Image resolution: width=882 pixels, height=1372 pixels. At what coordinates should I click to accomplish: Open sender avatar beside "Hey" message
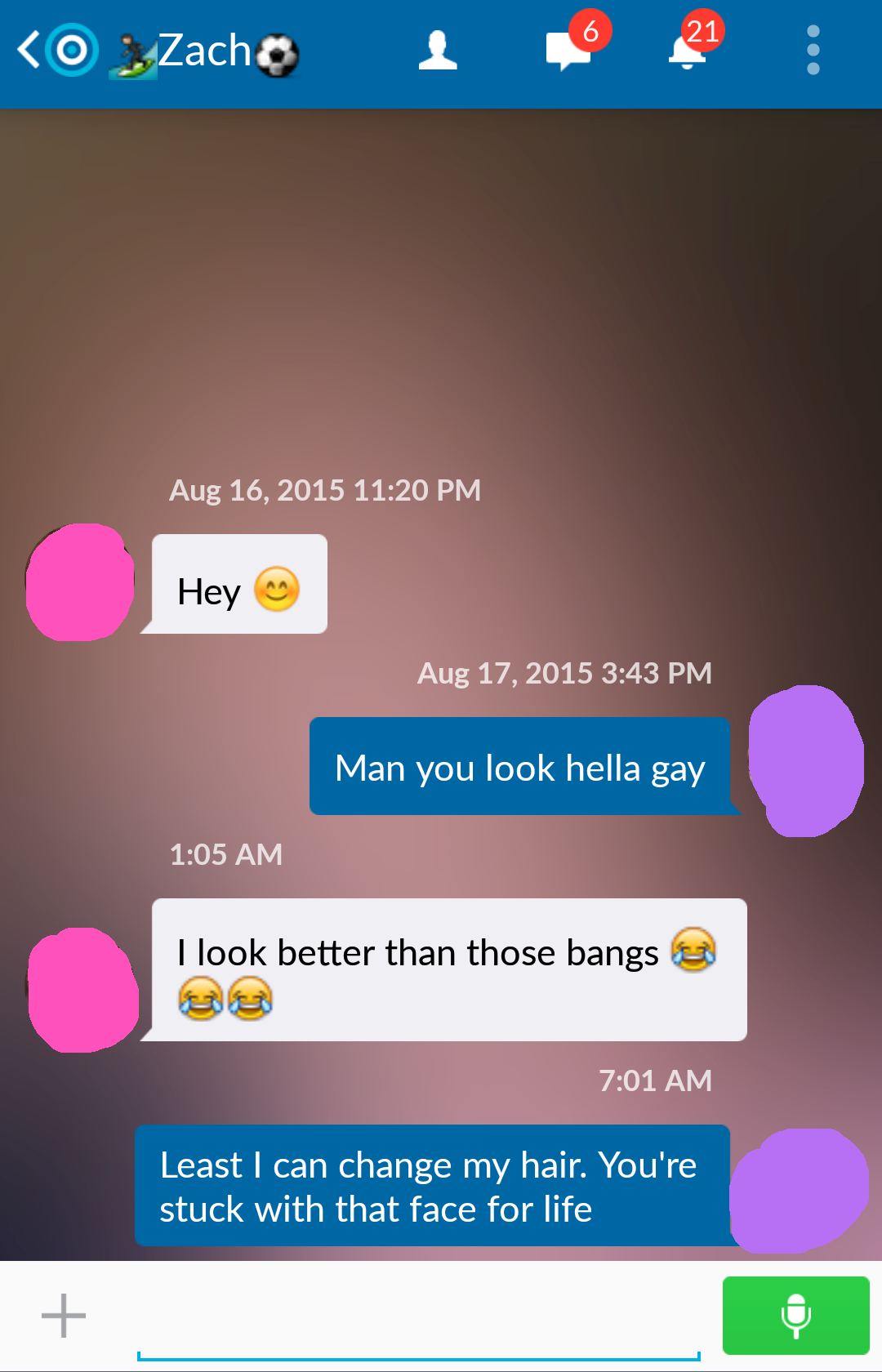click(x=80, y=582)
